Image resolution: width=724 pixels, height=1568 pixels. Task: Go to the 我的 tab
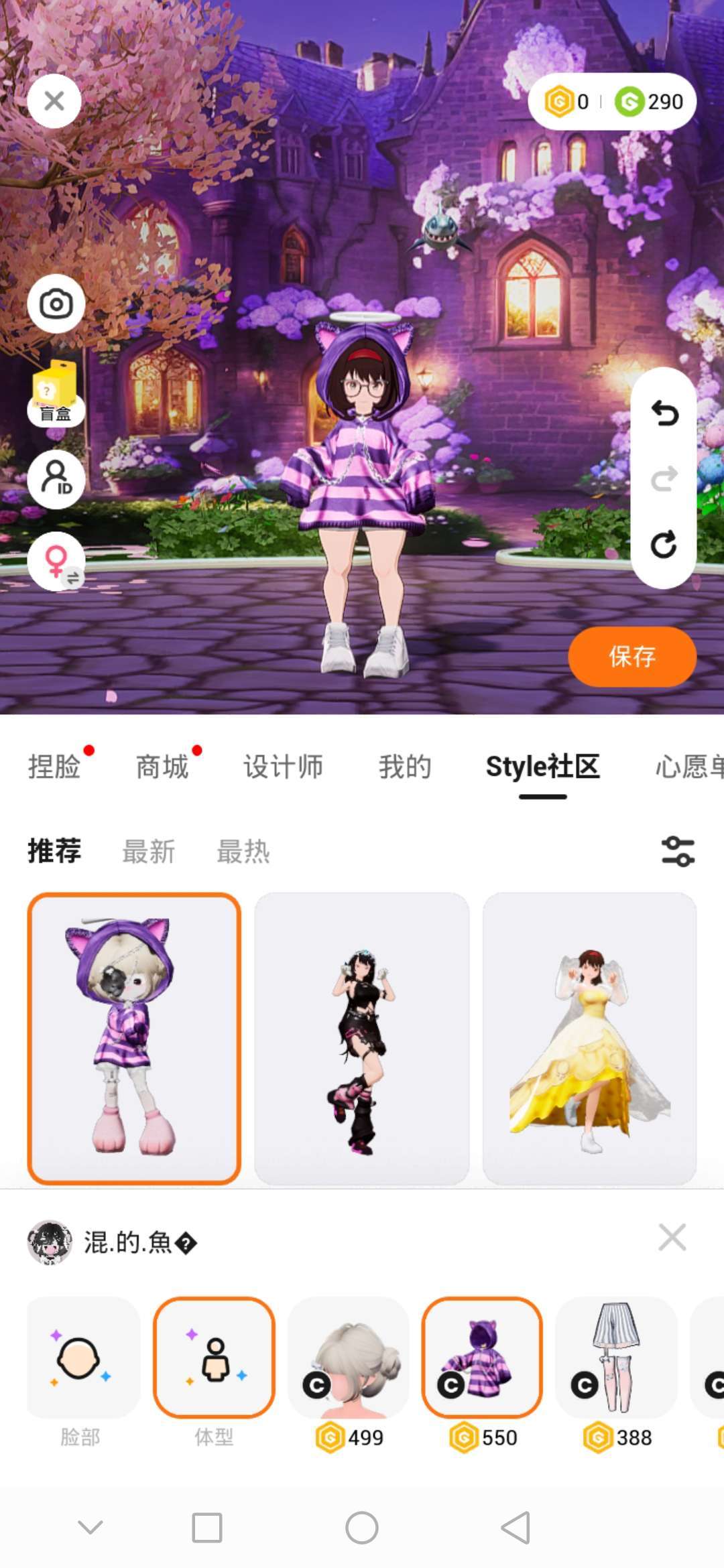pyautogui.click(x=405, y=767)
